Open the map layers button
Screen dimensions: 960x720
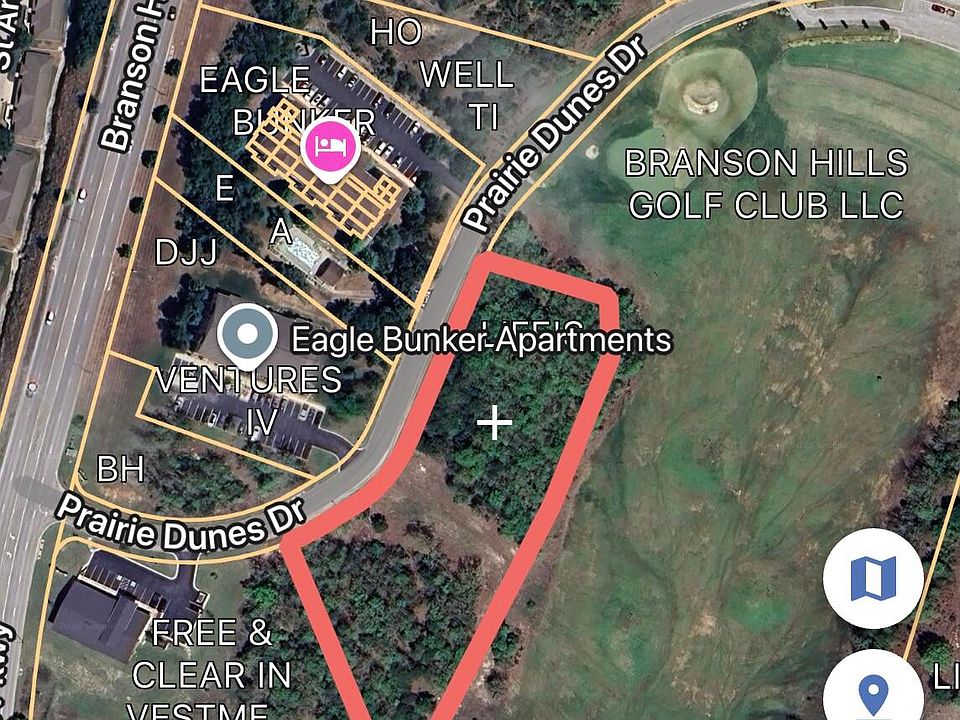click(873, 578)
